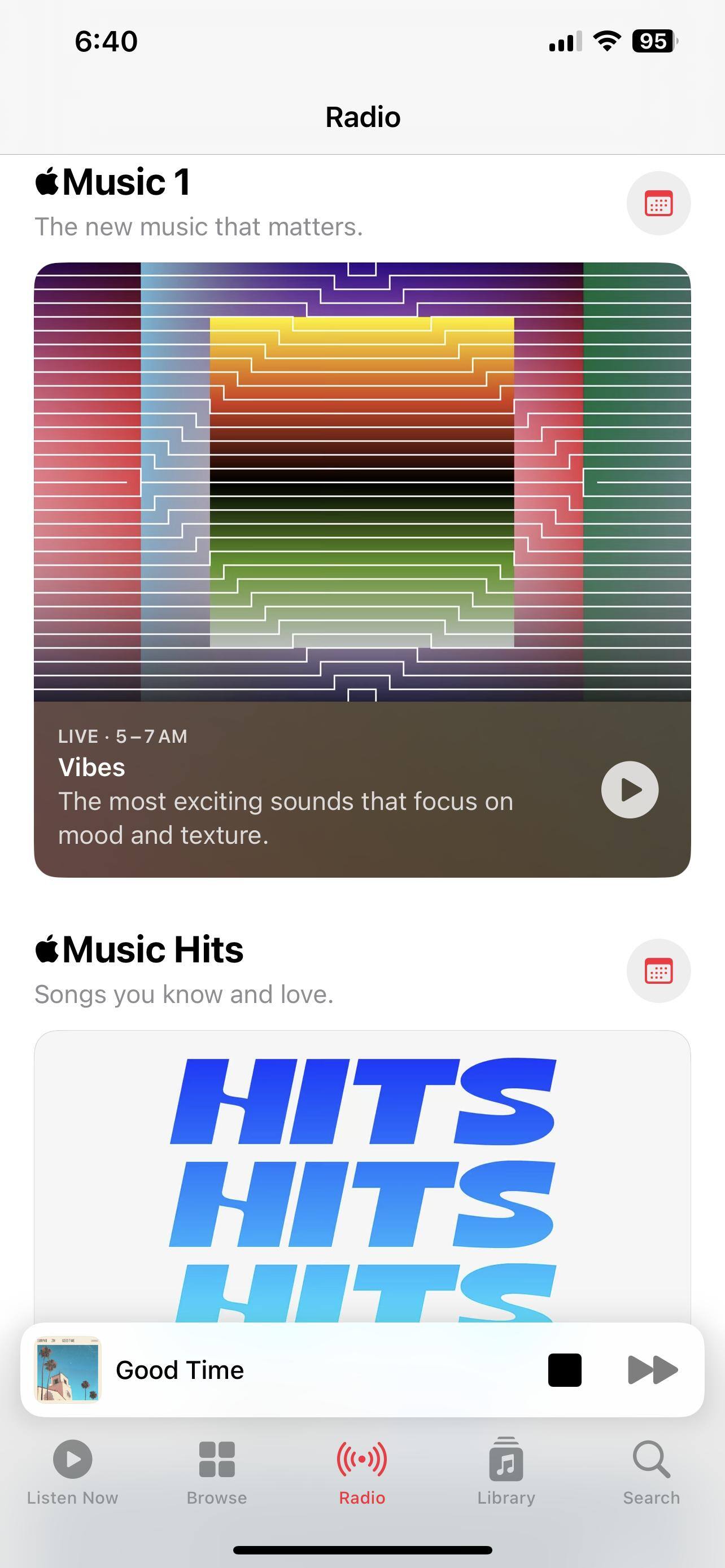Open the Vibes station artwork card
The image size is (725, 1568).
click(x=362, y=482)
